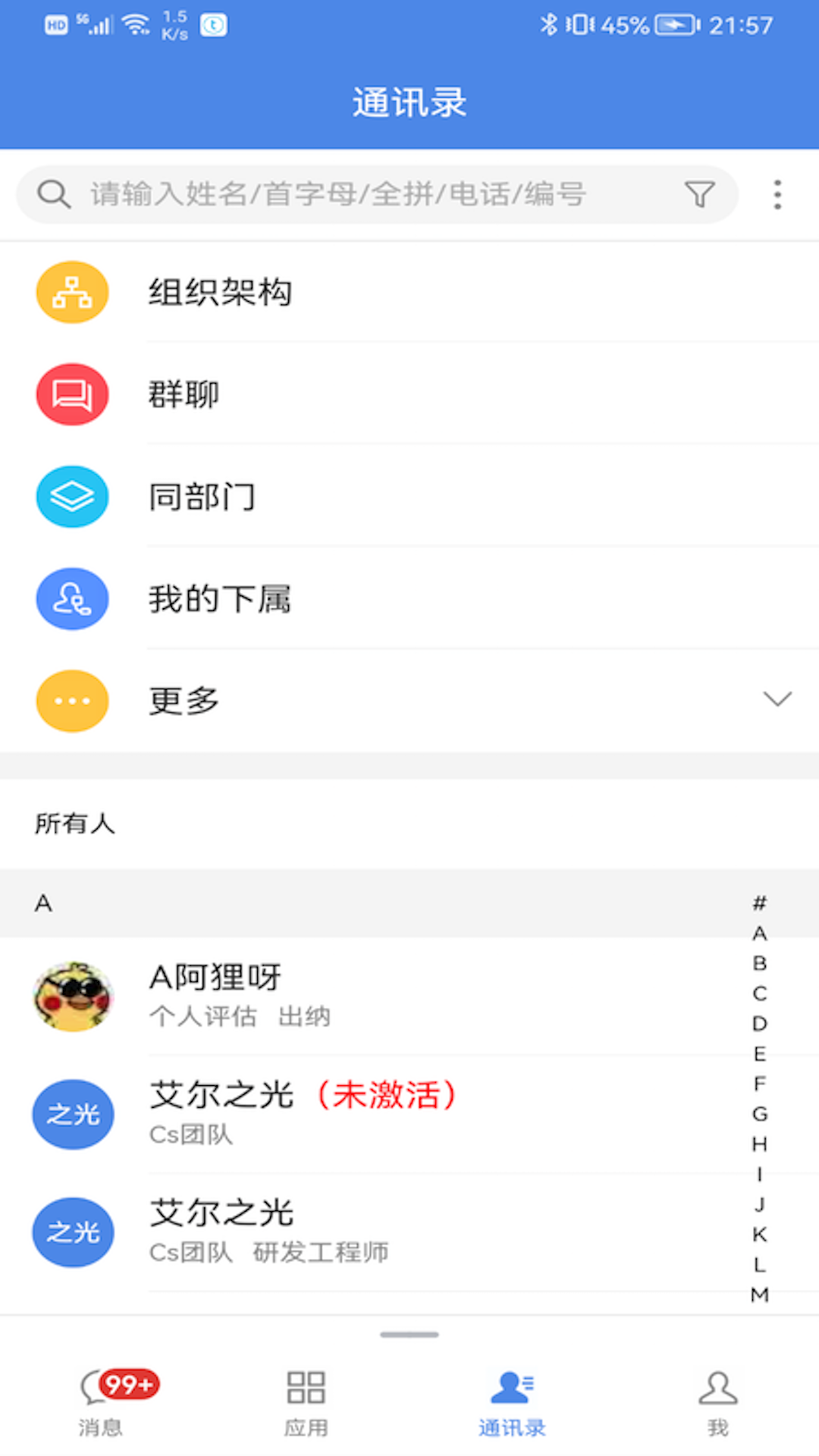Open the 群聊 group chats list
The width and height of the screenshot is (819, 1456).
point(409,394)
